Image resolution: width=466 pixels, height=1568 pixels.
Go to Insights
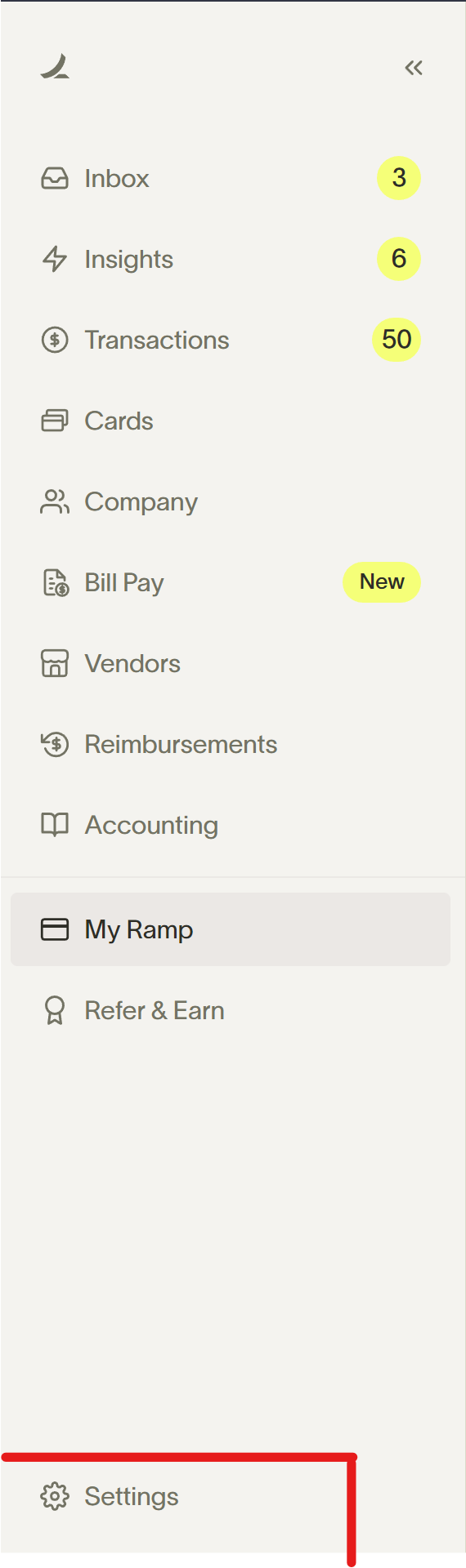(231, 259)
